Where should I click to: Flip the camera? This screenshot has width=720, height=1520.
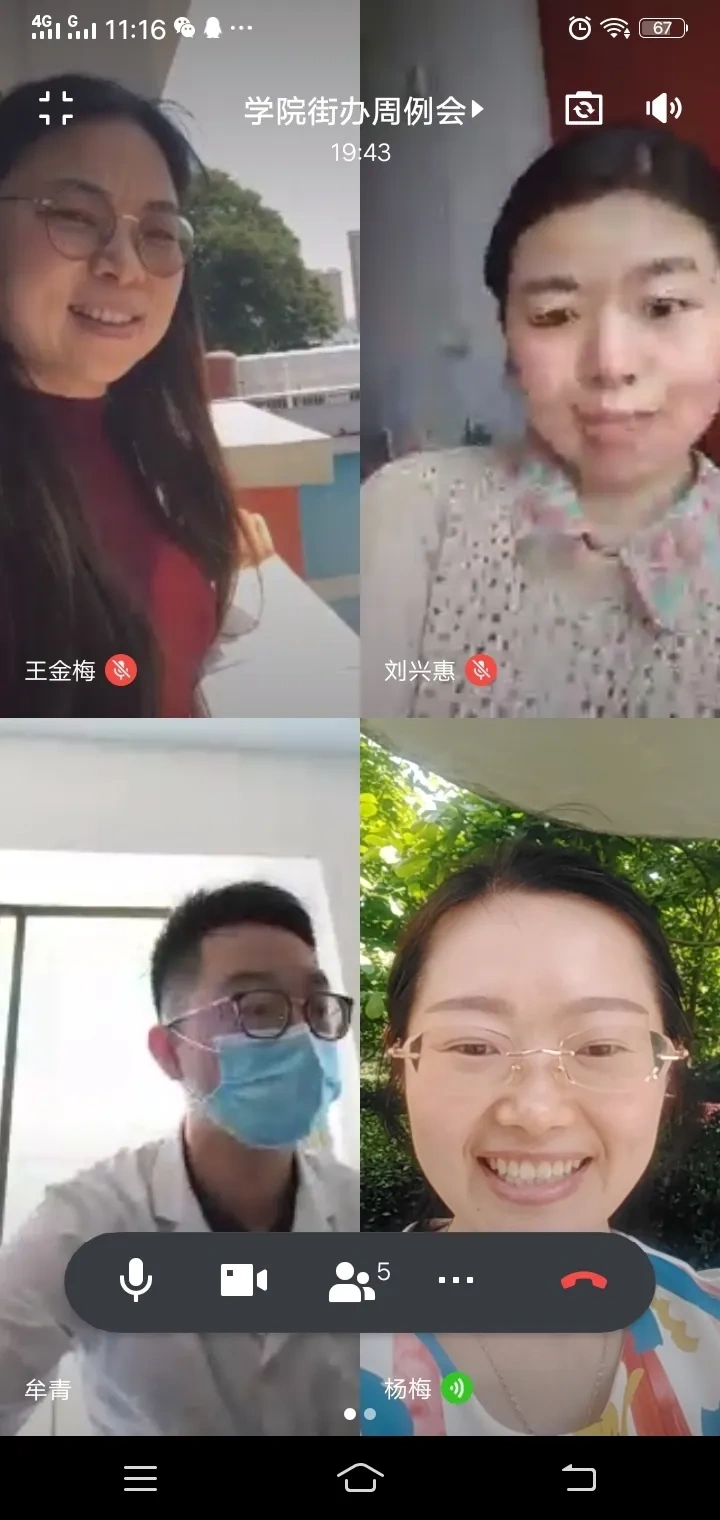click(x=583, y=108)
